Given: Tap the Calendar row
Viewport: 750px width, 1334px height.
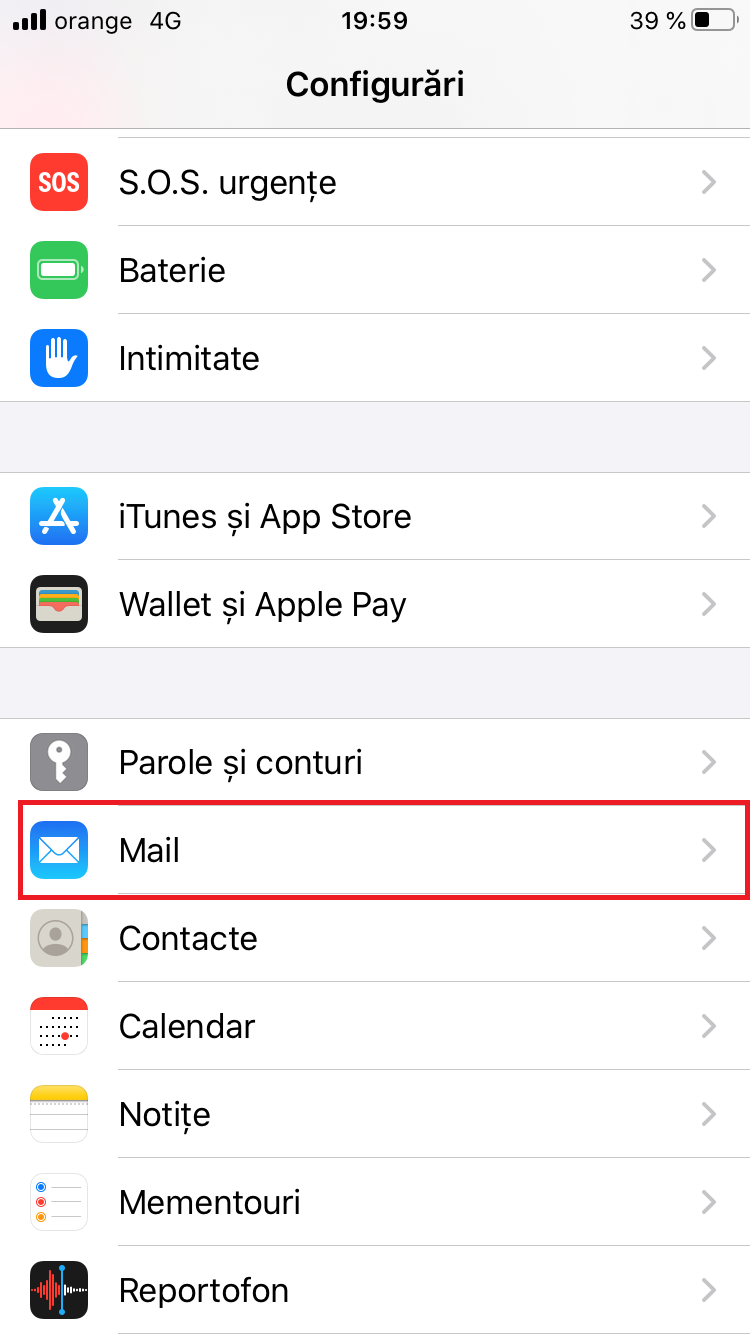Looking at the screenshot, I should pos(375,1026).
